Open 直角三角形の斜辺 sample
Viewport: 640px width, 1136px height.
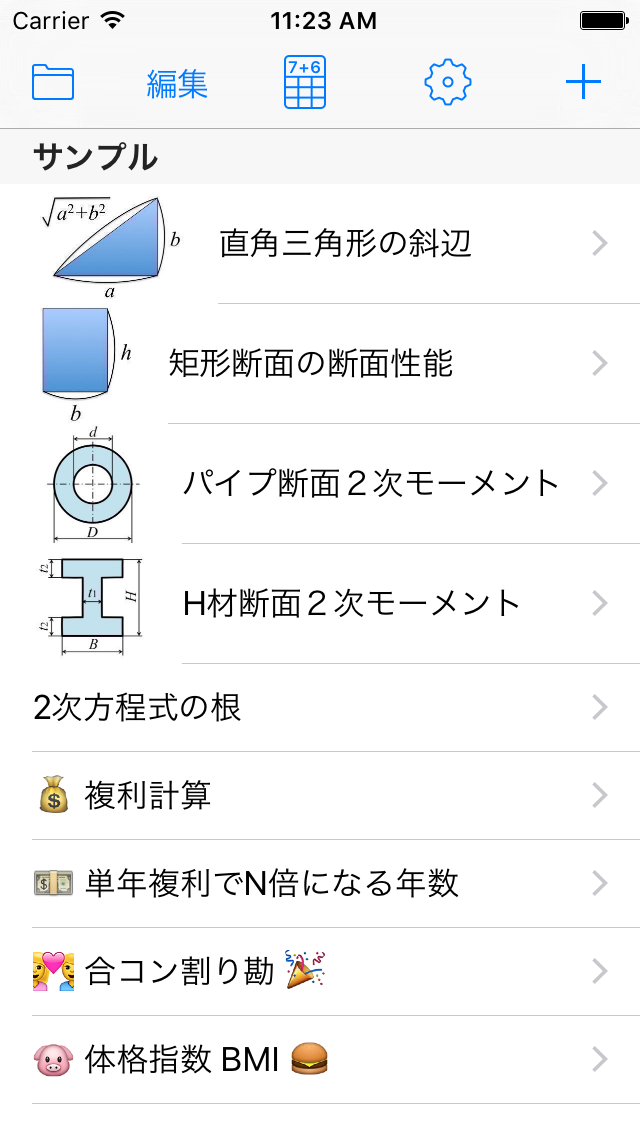point(345,243)
